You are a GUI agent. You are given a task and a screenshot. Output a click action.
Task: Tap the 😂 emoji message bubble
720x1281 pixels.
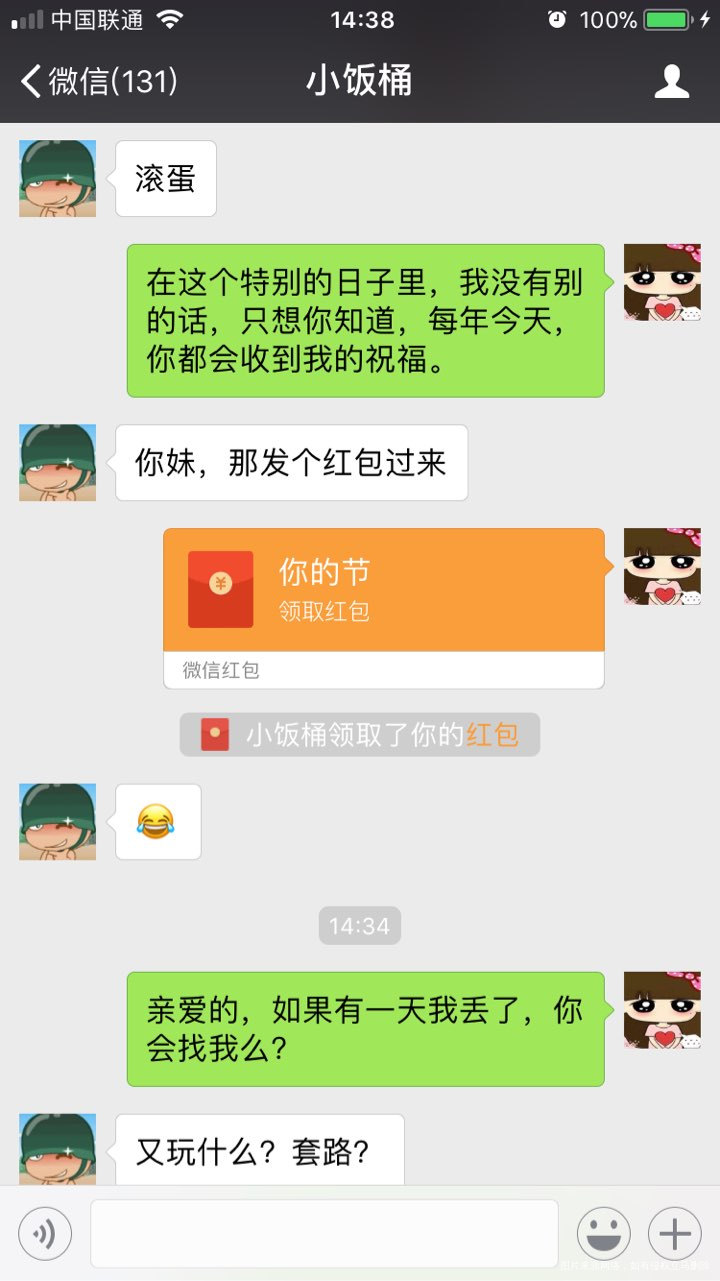(157, 820)
